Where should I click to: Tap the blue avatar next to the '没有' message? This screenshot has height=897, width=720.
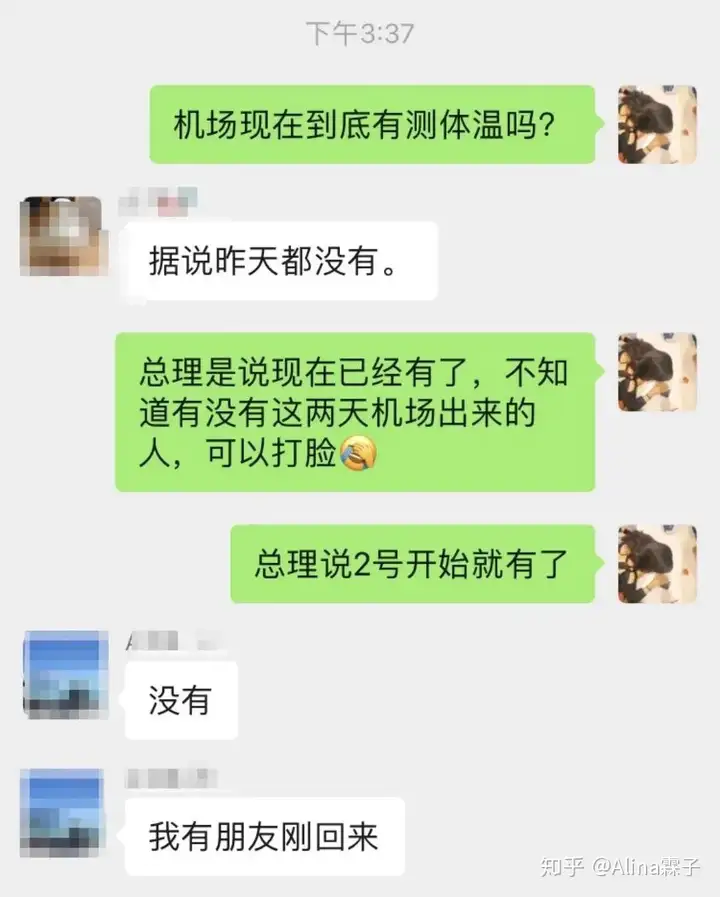click(62, 671)
